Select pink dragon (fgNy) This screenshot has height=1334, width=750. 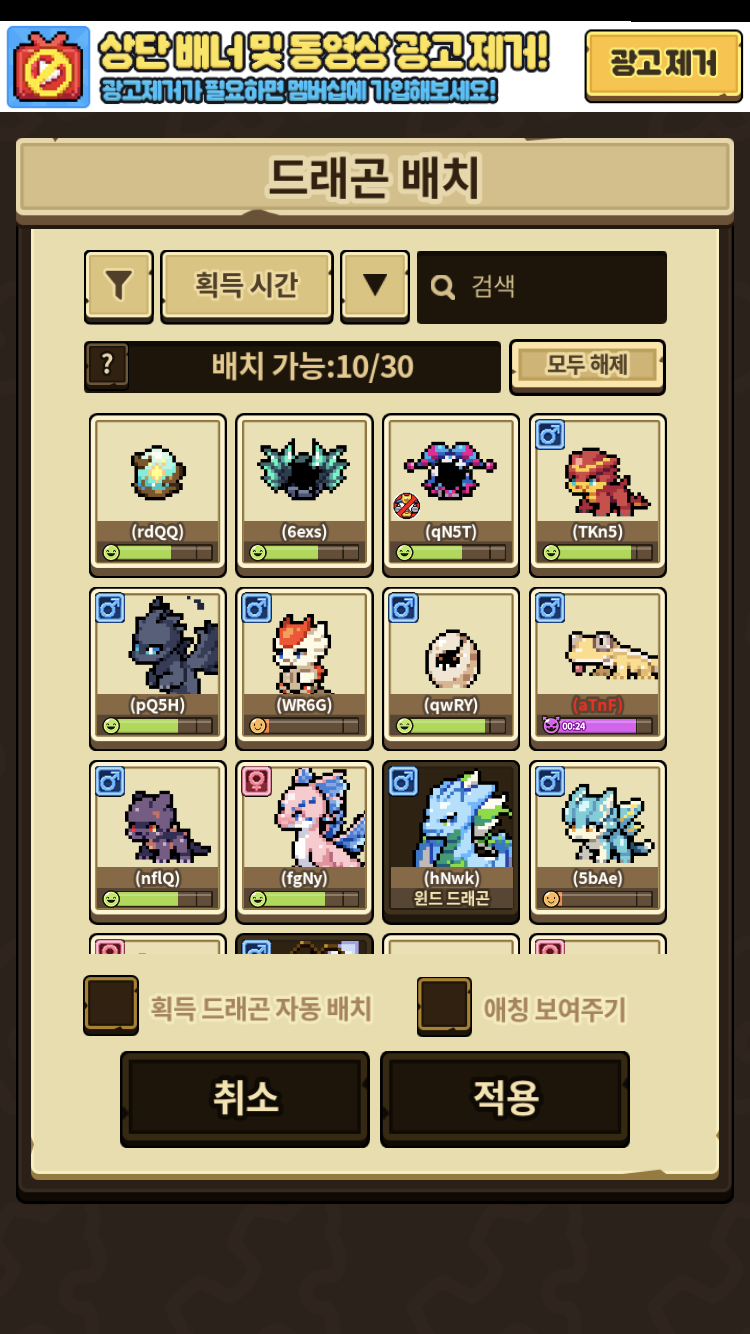(x=304, y=840)
